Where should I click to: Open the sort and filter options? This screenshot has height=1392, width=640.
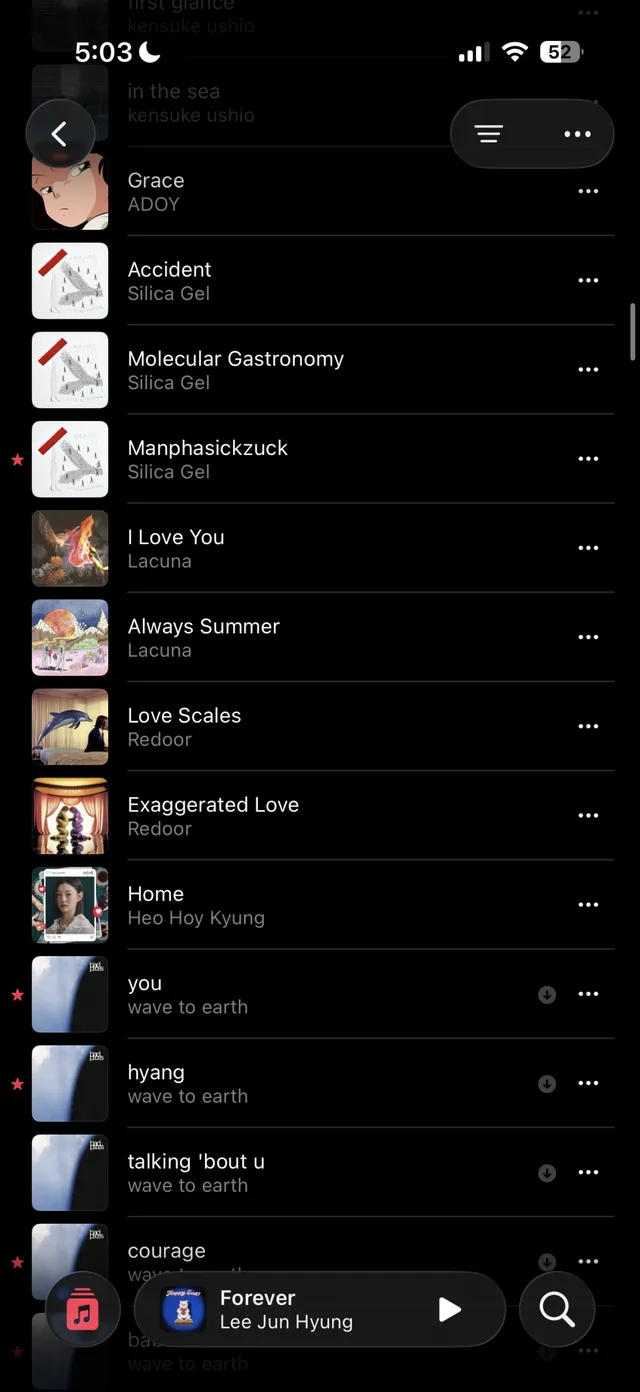point(489,134)
